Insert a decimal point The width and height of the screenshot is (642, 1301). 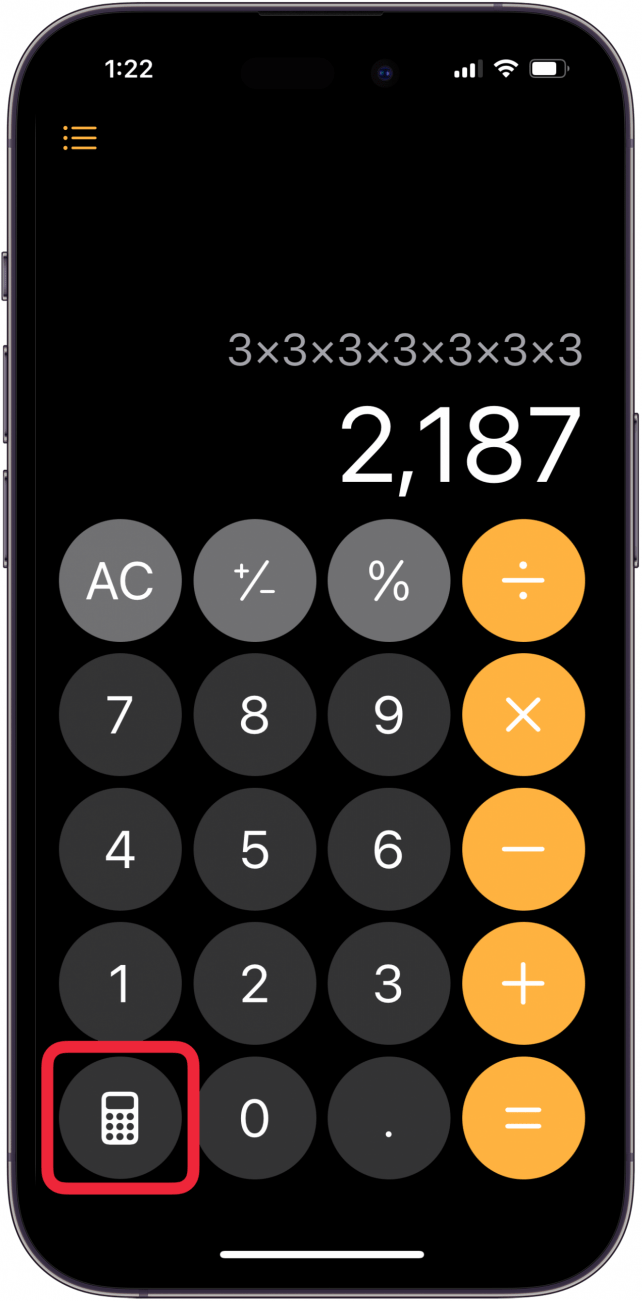tap(388, 1118)
